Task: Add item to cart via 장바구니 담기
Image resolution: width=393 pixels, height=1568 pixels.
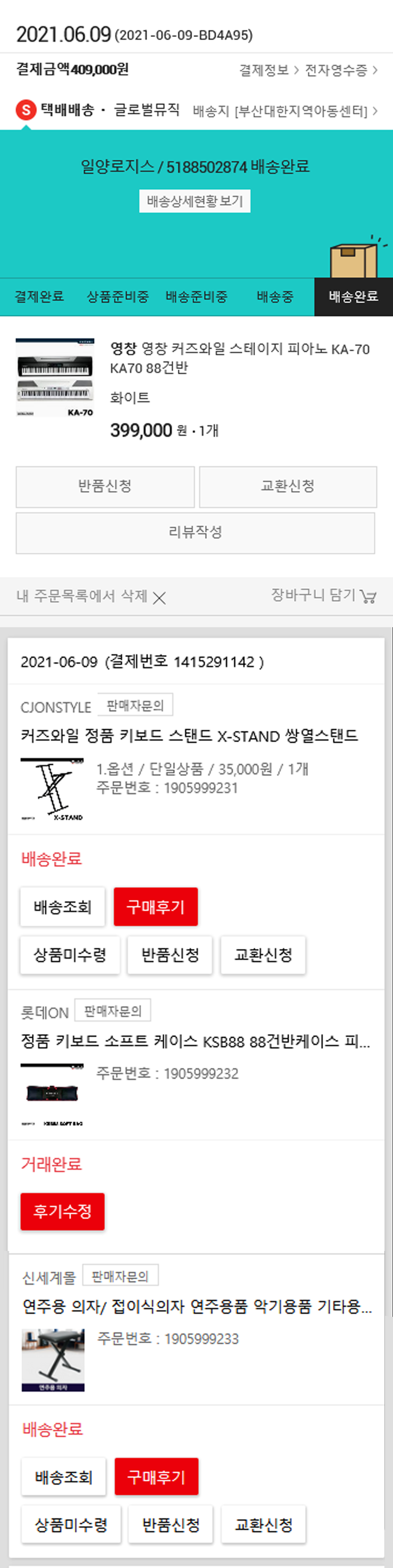Action: click(x=323, y=595)
